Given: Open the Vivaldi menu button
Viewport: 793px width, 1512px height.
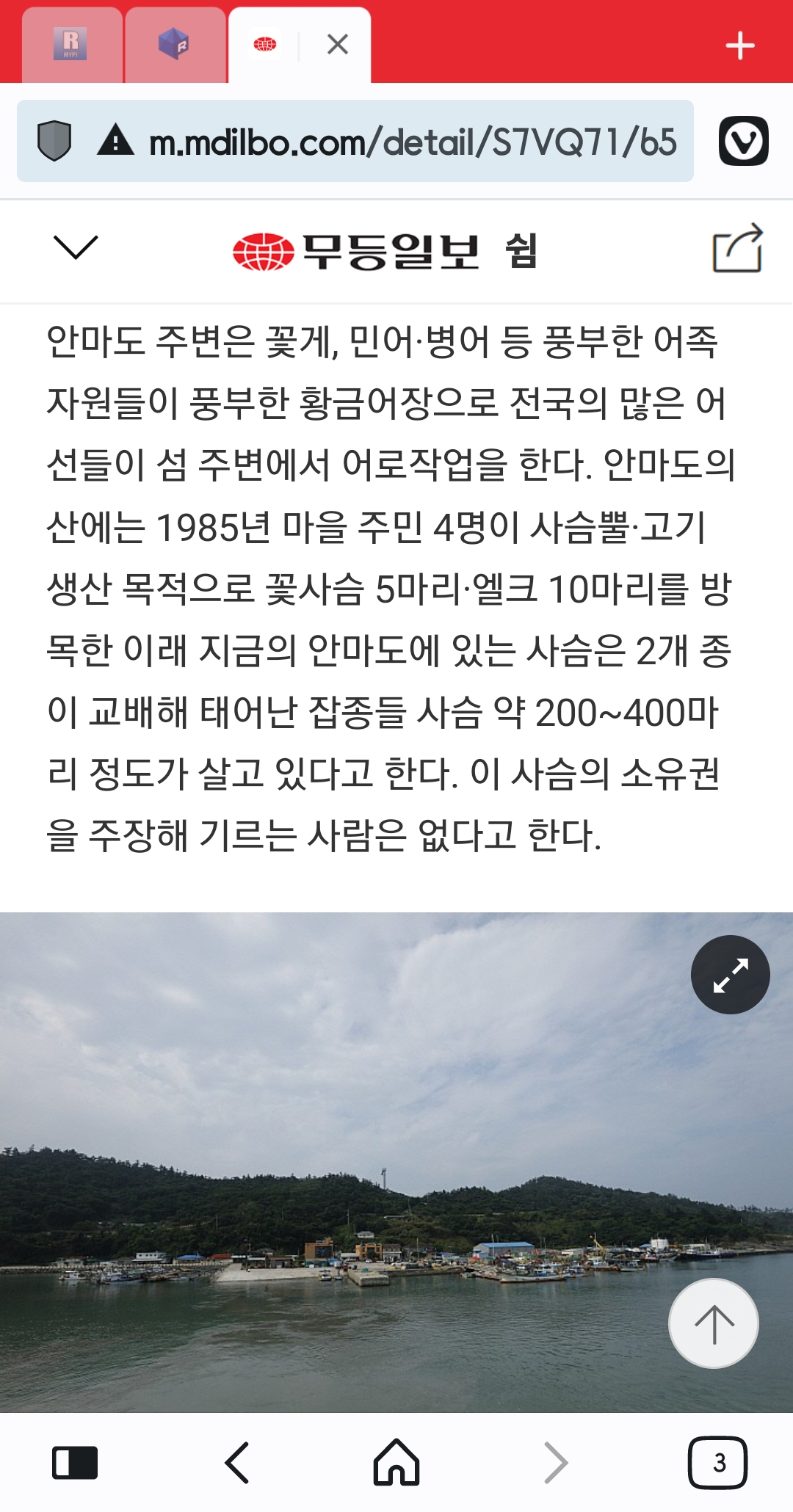Looking at the screenshot, I should click(x=743, y=141).
